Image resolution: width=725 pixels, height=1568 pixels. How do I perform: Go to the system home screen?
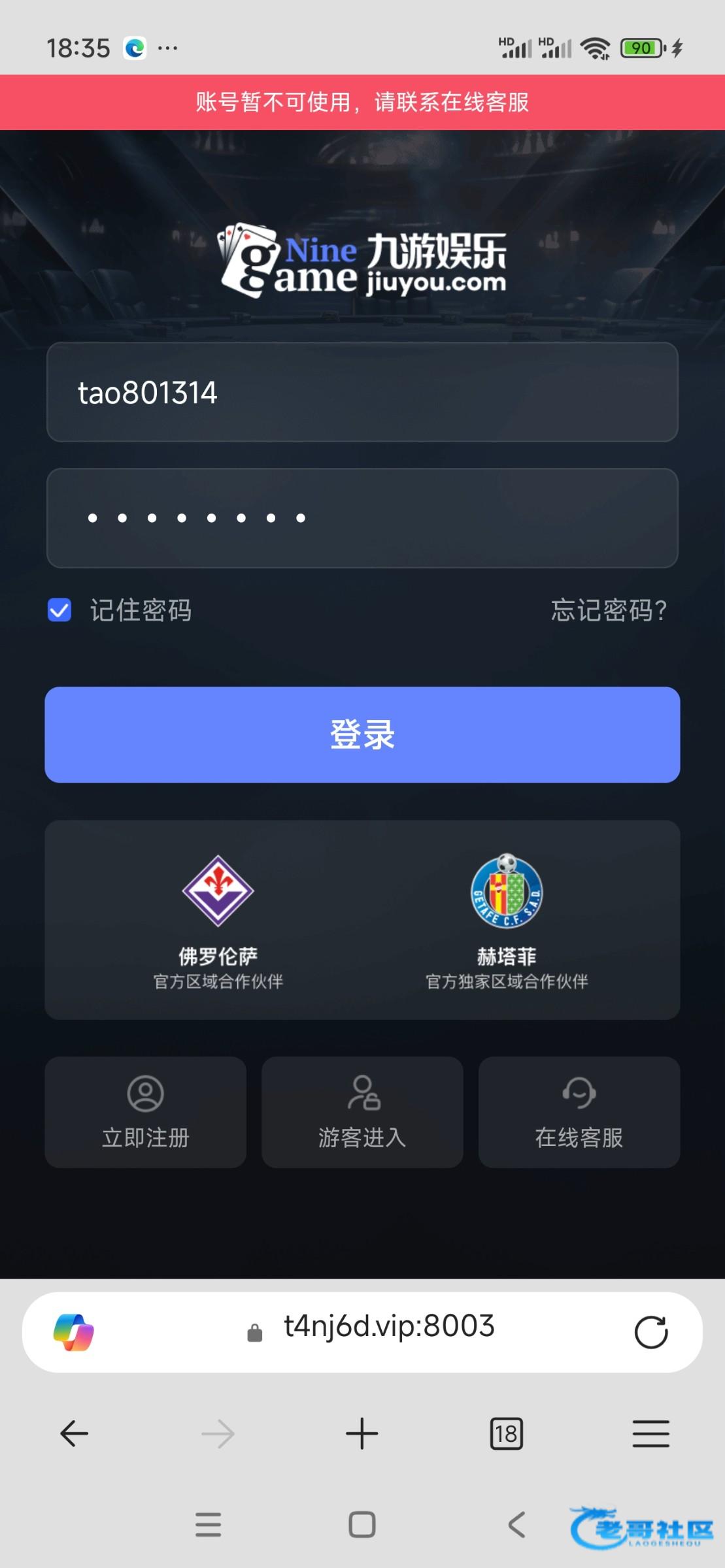362,1525
